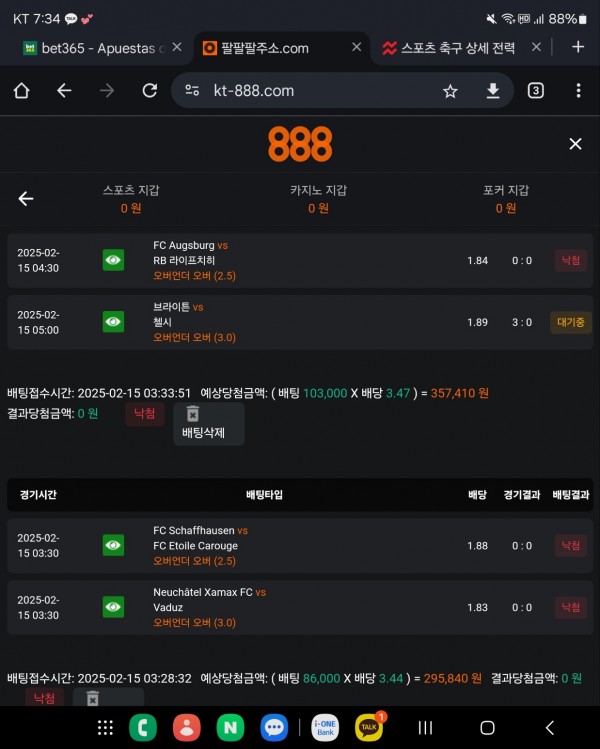Tap the eye icon for FC Augsburg match
This screenshot has height=749, width=600.
tap(113, 260)
